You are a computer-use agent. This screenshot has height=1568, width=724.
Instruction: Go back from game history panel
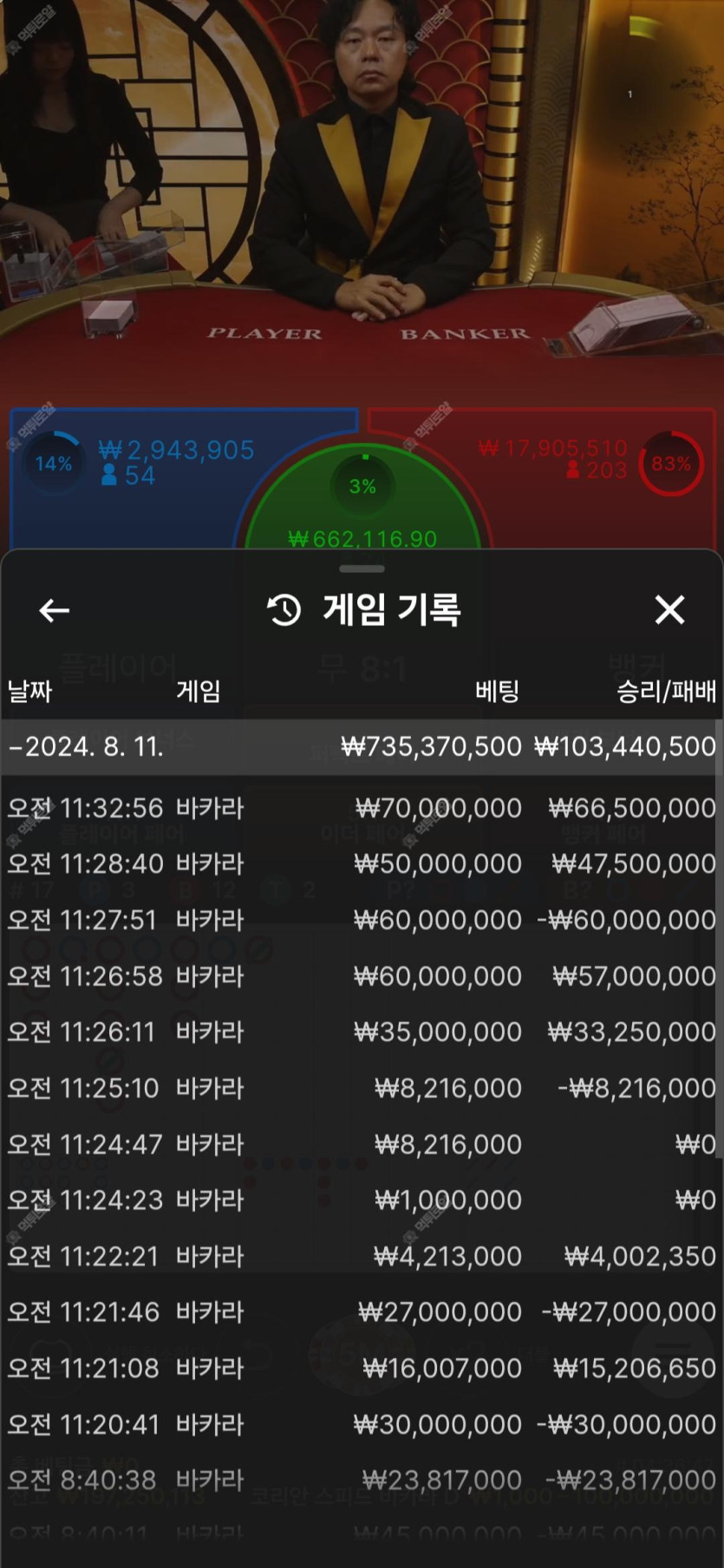54,610
